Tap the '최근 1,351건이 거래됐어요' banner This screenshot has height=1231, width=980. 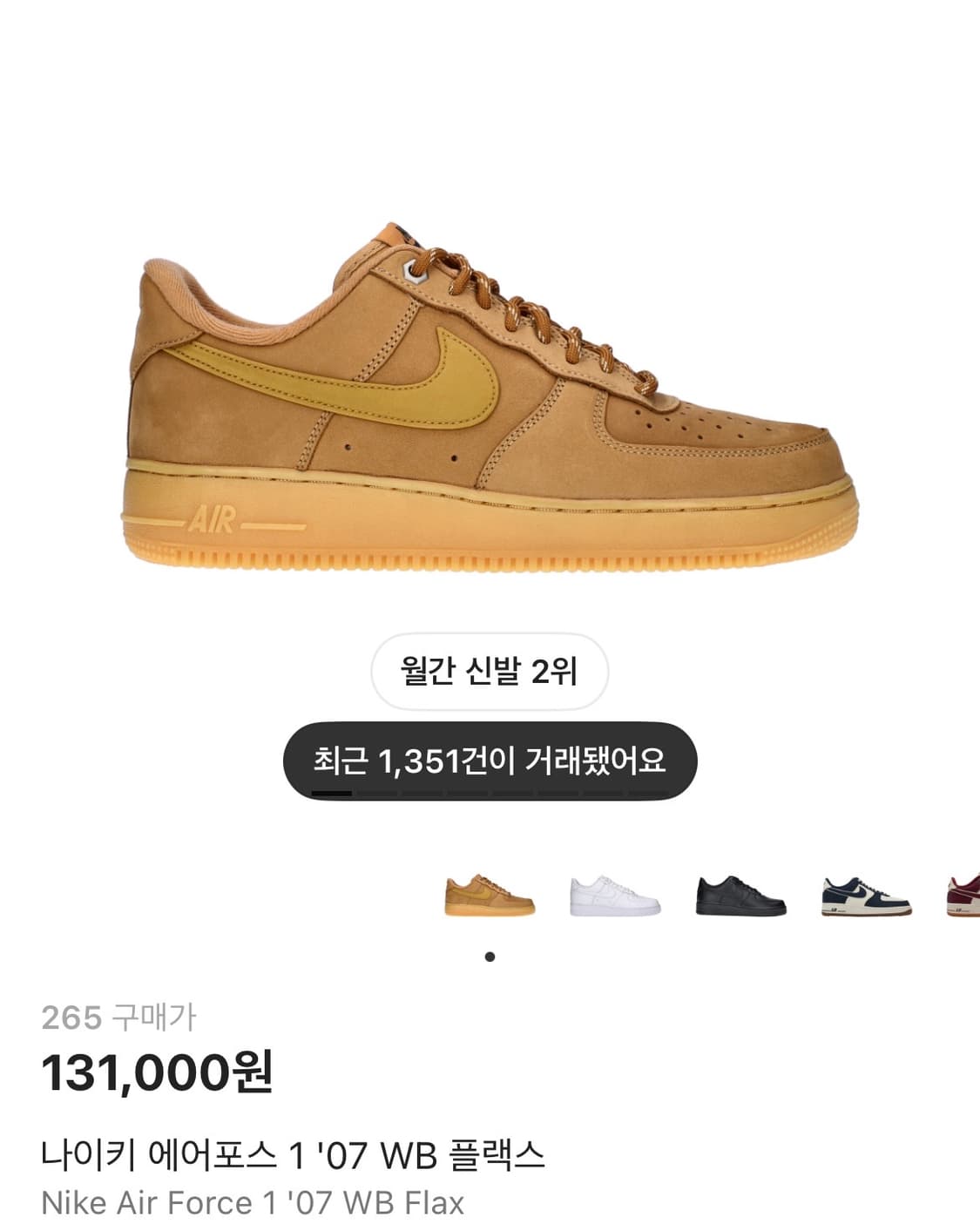490,760
